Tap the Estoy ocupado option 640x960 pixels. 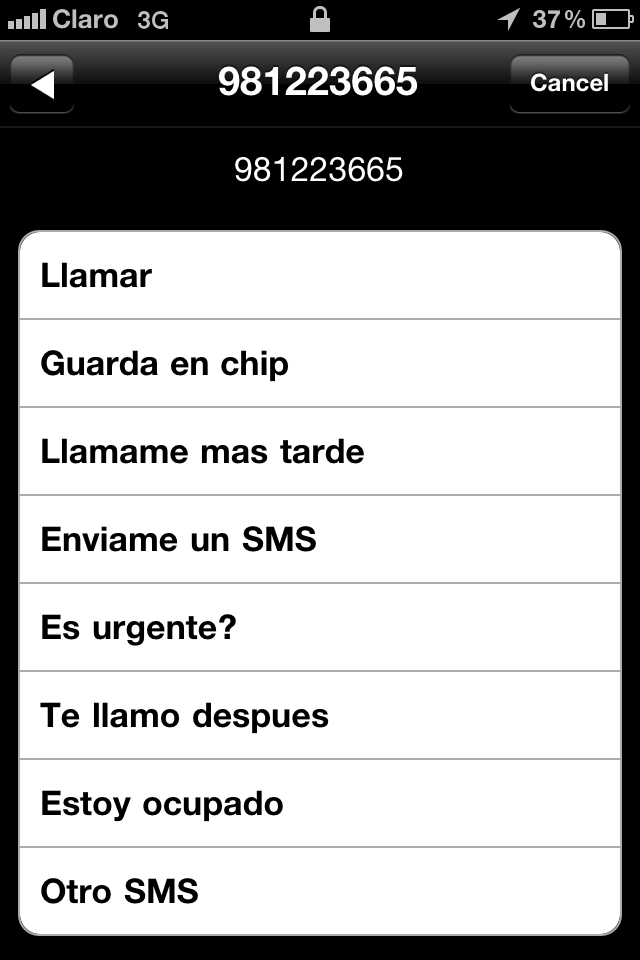point(320,803)
